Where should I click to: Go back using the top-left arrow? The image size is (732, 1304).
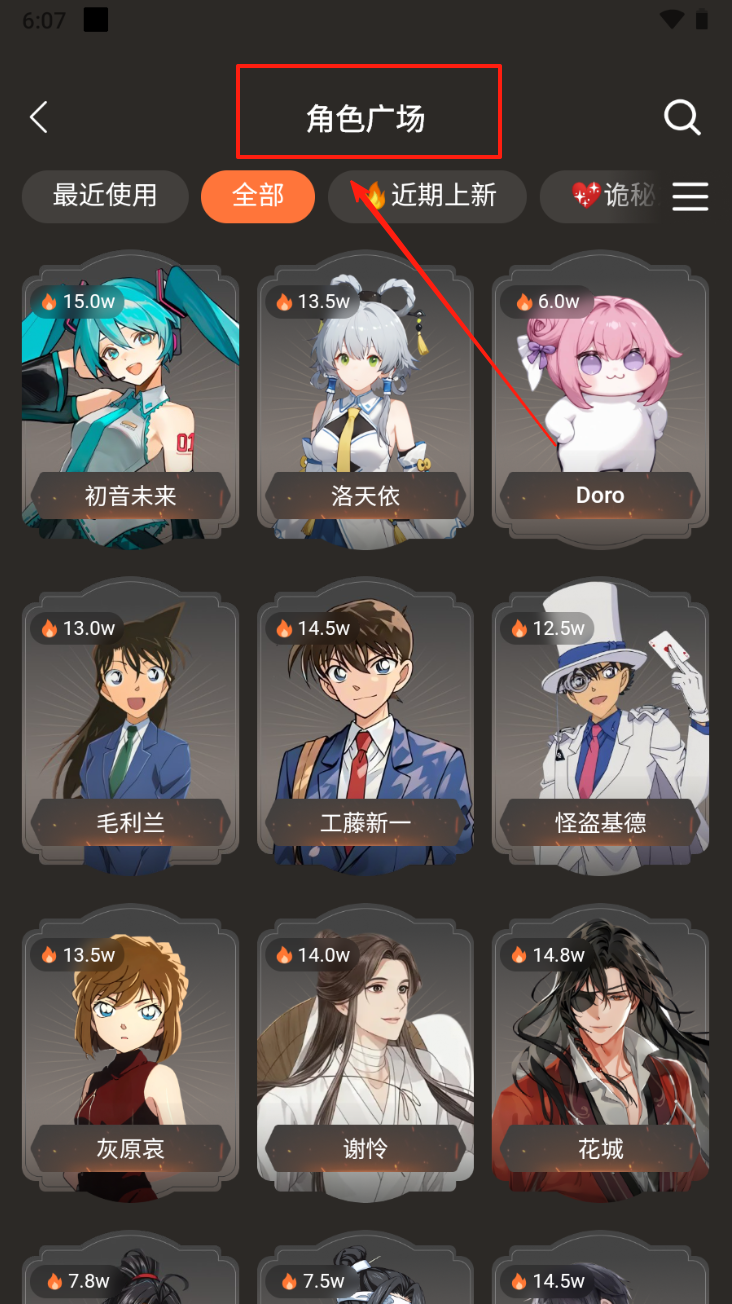[x=39, y=118]
